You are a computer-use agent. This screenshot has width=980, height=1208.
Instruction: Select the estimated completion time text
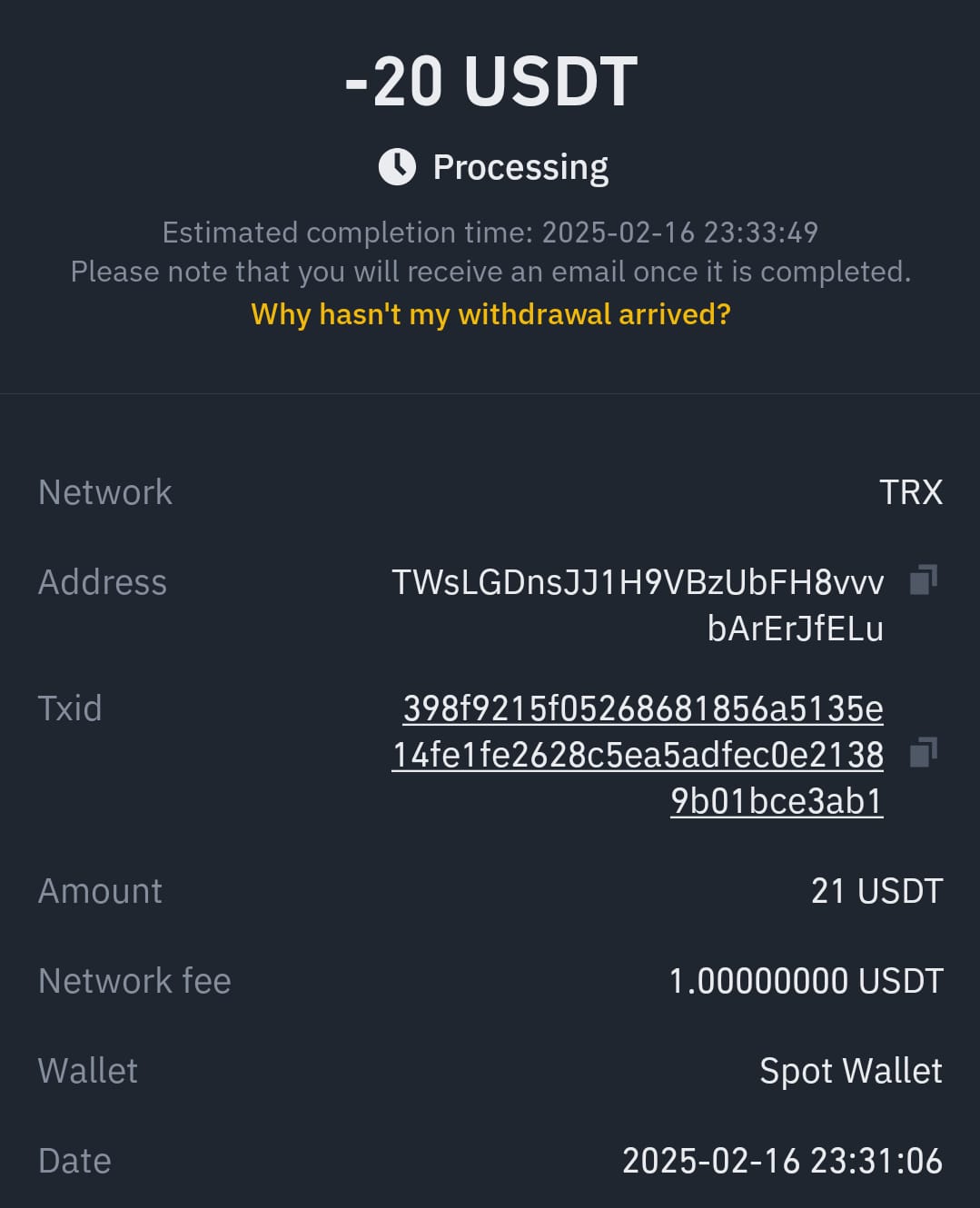click(x=490, y=233)
